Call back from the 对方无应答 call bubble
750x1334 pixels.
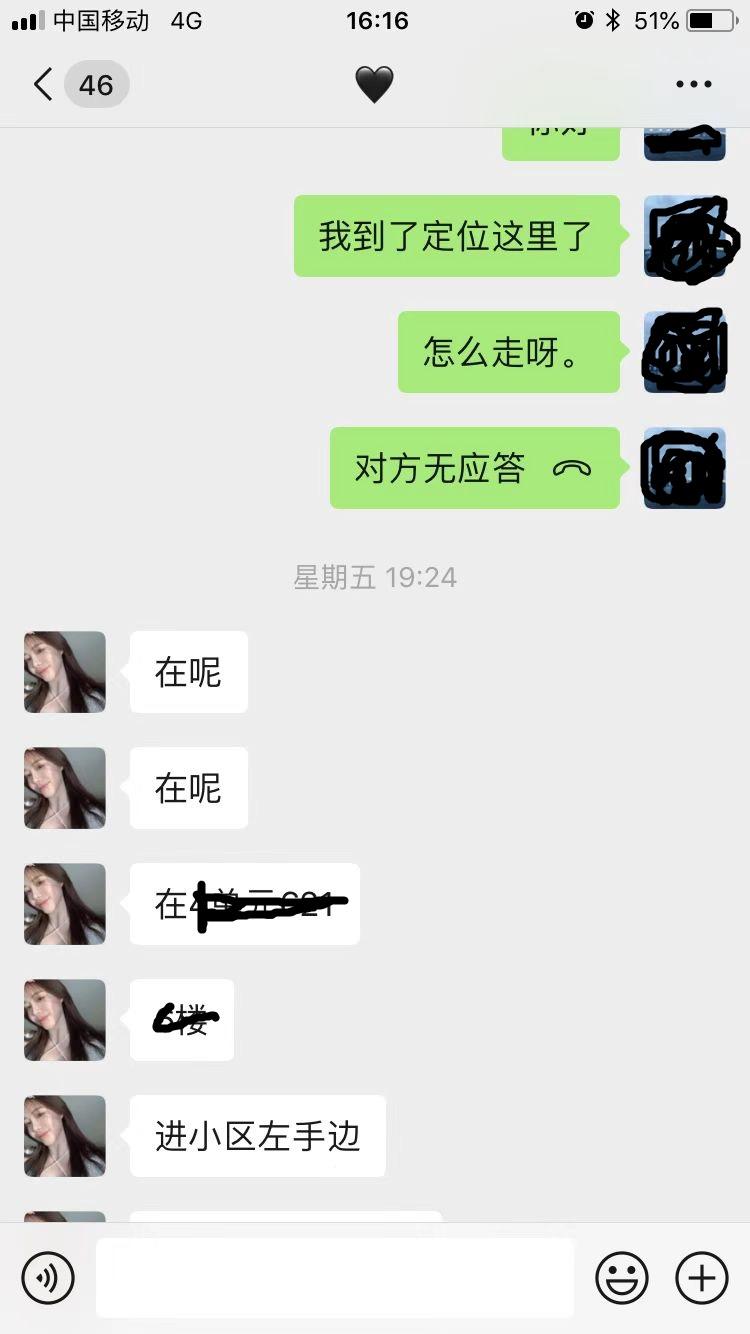click(x=474, y=468)
